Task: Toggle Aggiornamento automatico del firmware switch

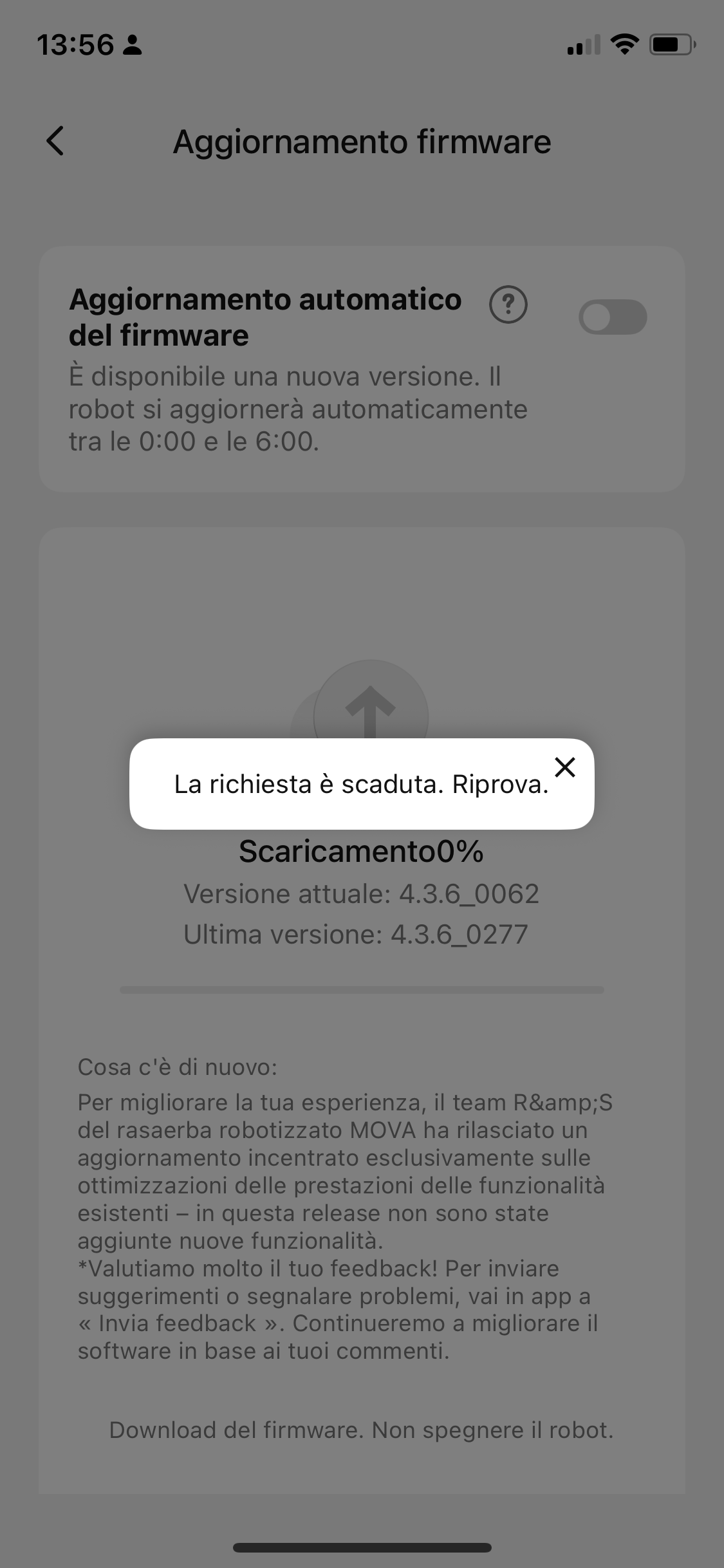Action: tap(612, 317)
